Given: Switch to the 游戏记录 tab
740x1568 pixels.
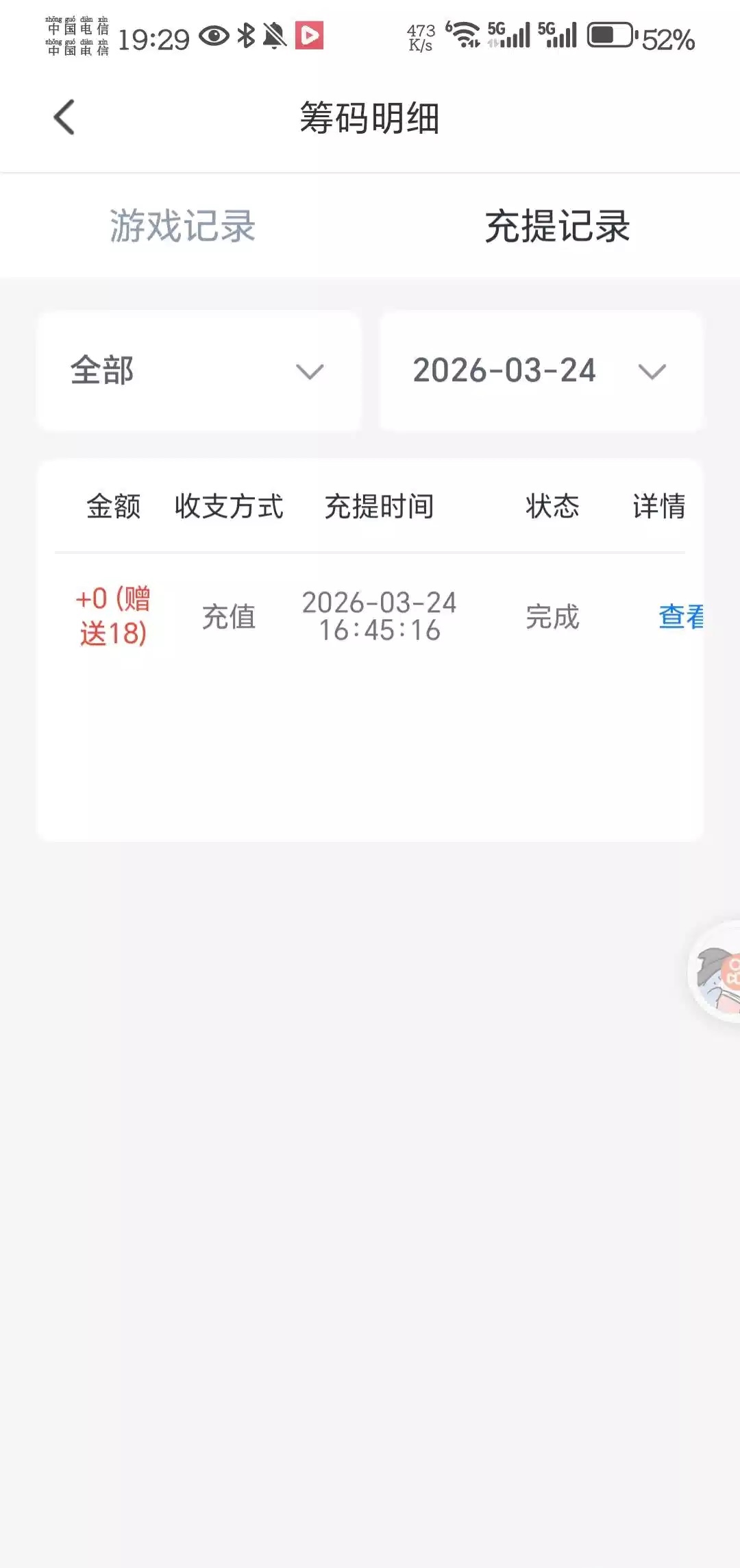Looking at the screenshot, I should [x=182, y=226].
